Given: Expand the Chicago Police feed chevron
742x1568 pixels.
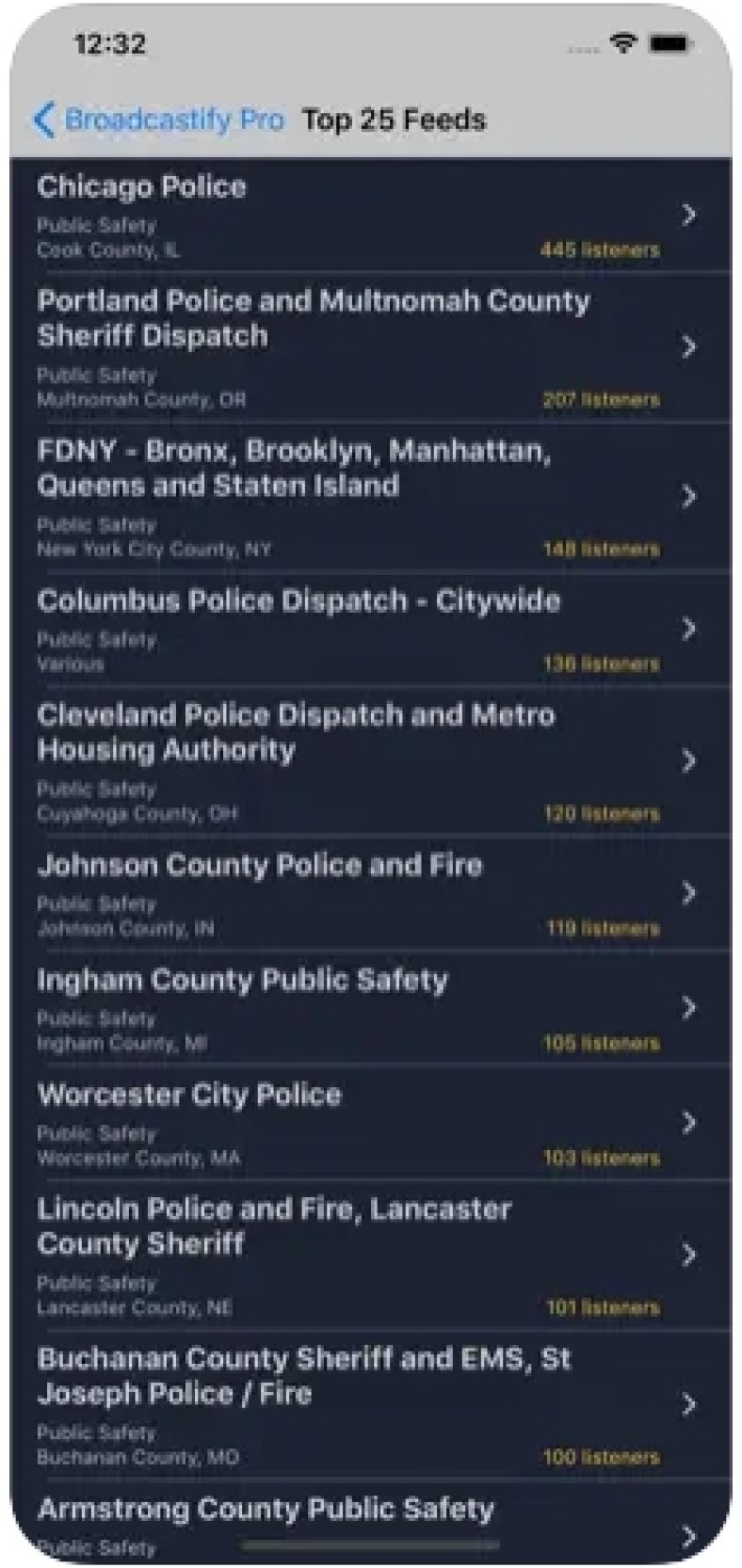Looking at the screenshot, I should (690, 215).
